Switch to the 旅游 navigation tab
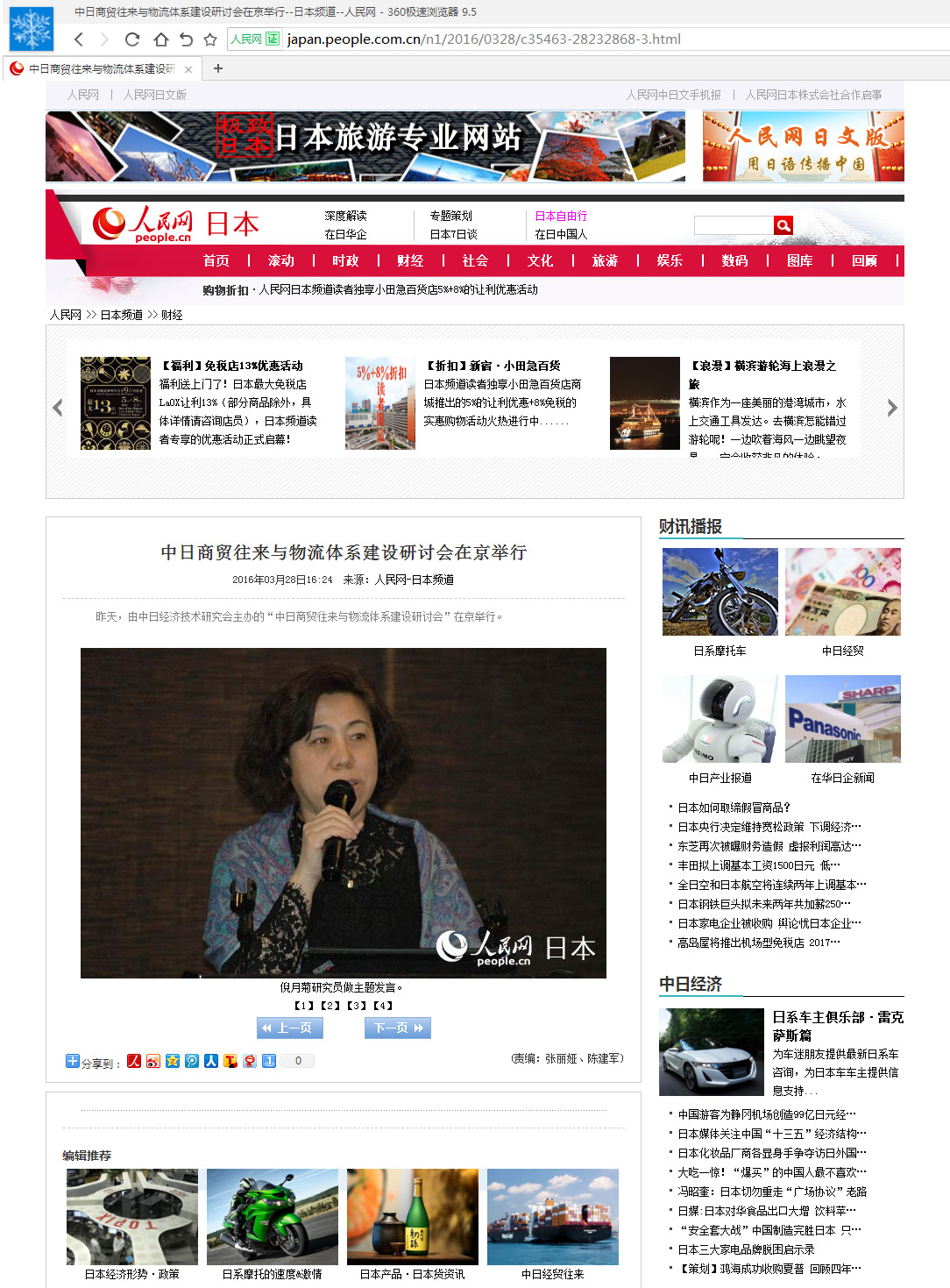Image resolution: width=950 pixels, height=1288 pixels. pos(605,260)
